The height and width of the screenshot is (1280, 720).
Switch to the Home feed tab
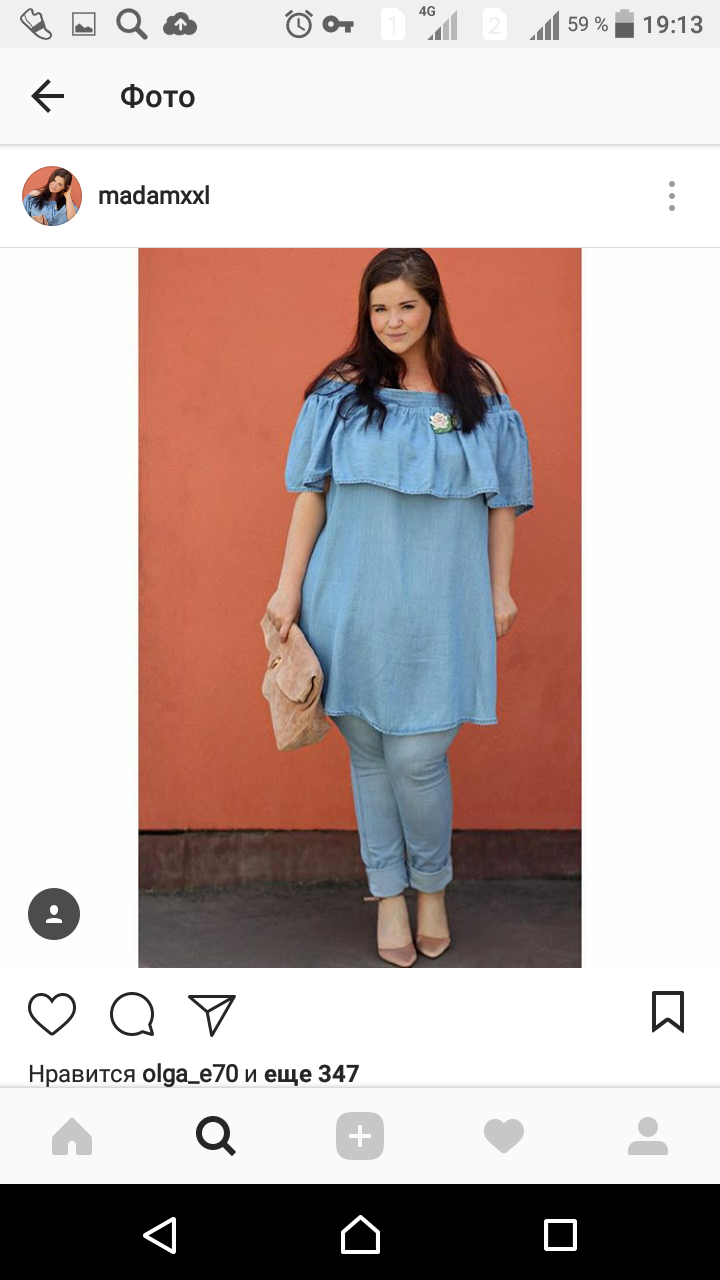(72, 1136)
